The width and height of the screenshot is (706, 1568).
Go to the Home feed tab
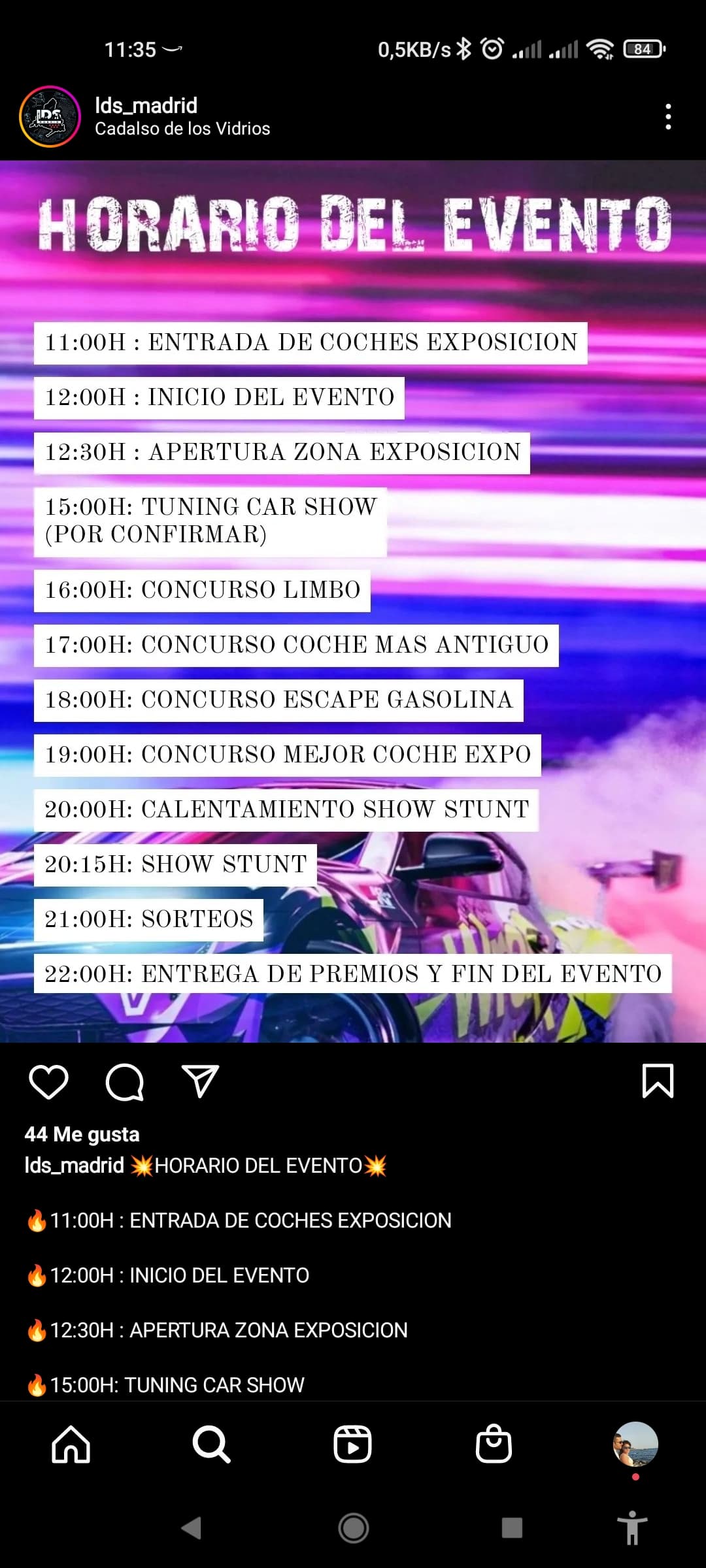coord(71,1444)
